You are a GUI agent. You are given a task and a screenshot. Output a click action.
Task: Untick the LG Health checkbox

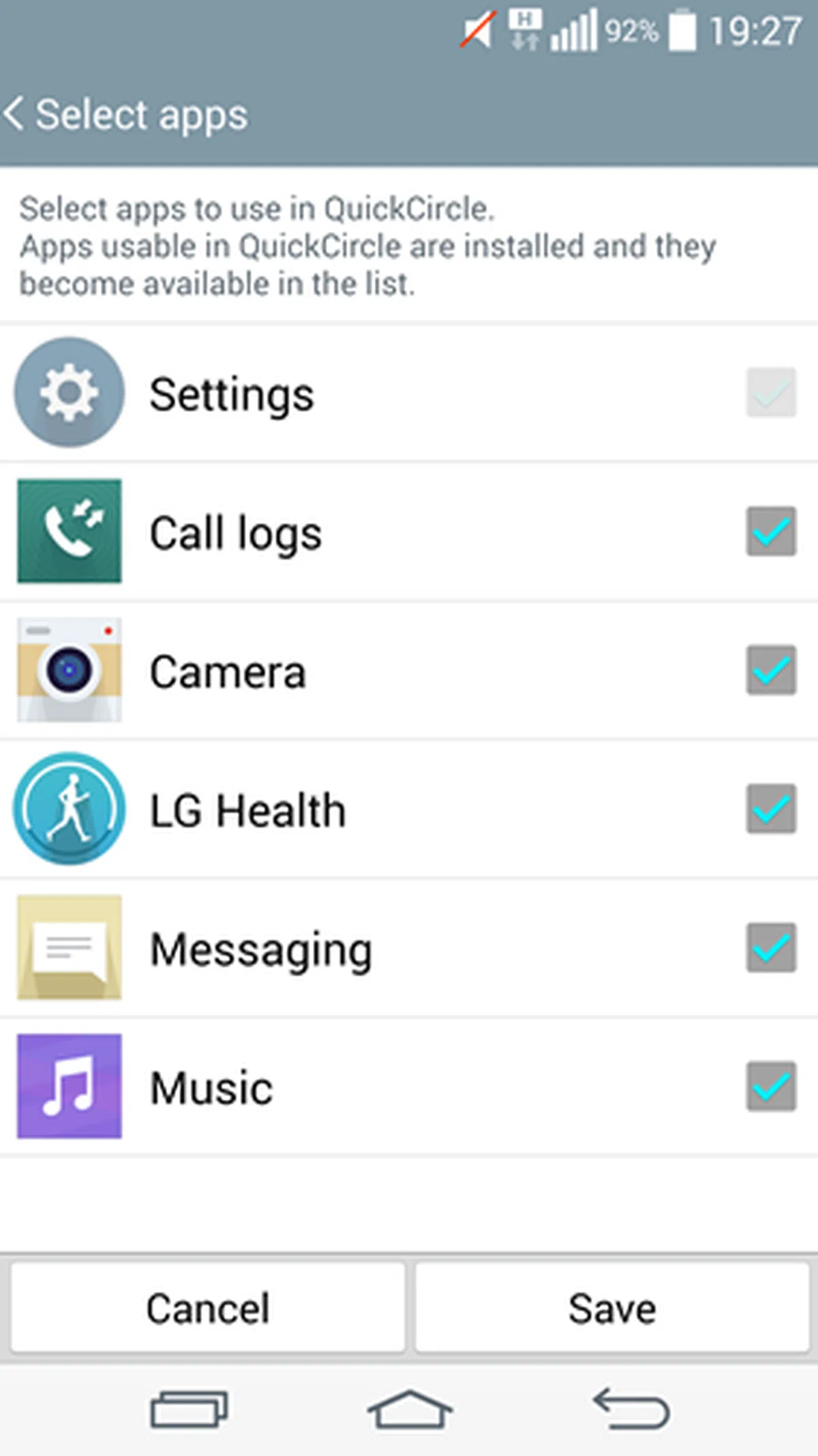pyautogui.click(x=771, y=809)
